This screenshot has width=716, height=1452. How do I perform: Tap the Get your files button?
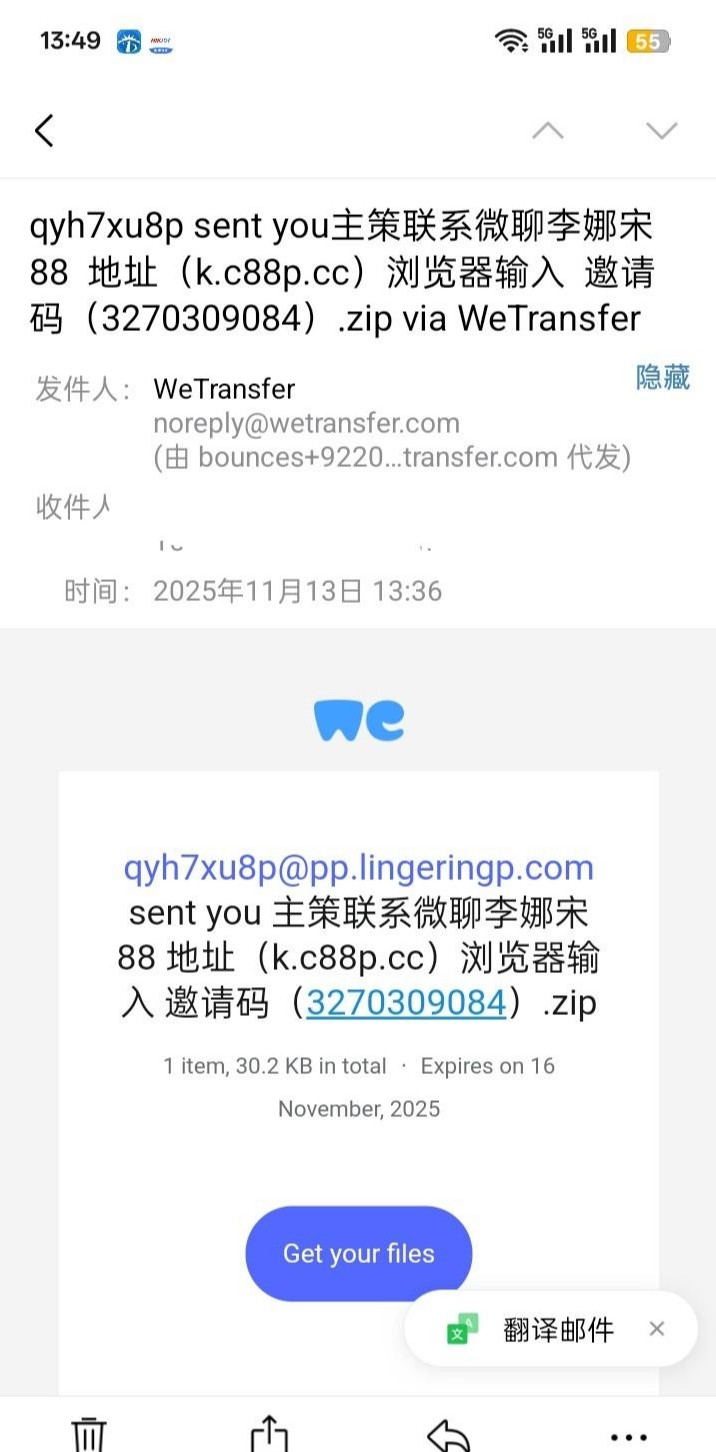point(358,1253)
